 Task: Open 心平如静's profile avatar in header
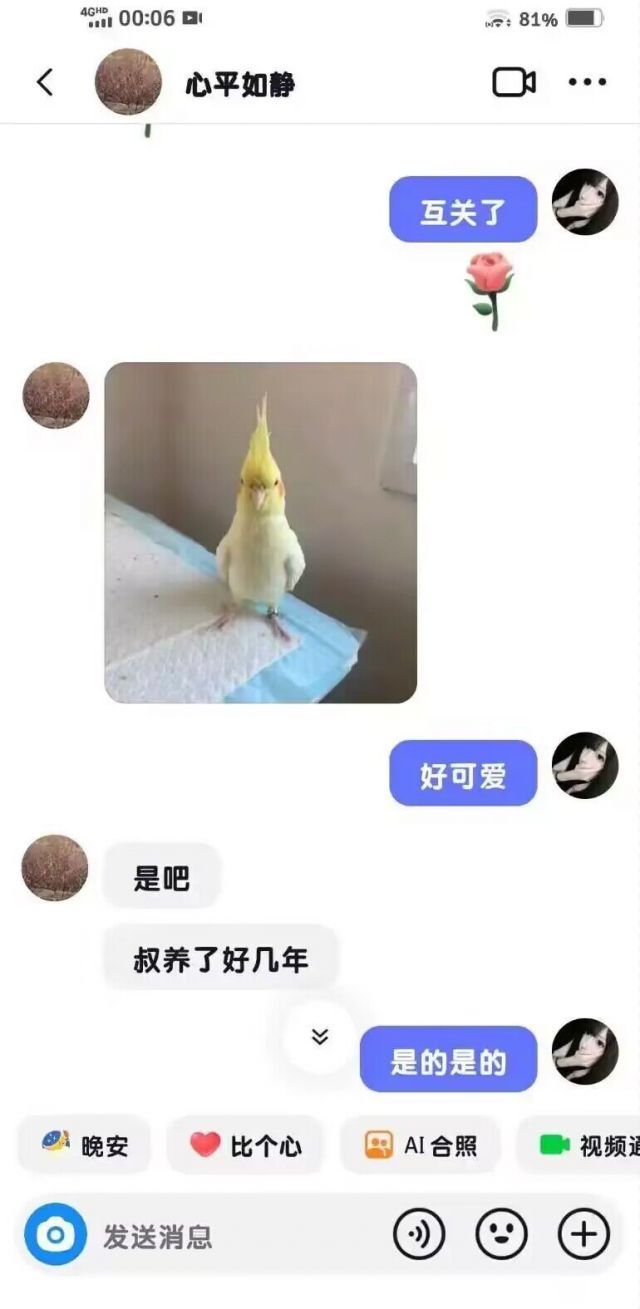tap(128, 82)
